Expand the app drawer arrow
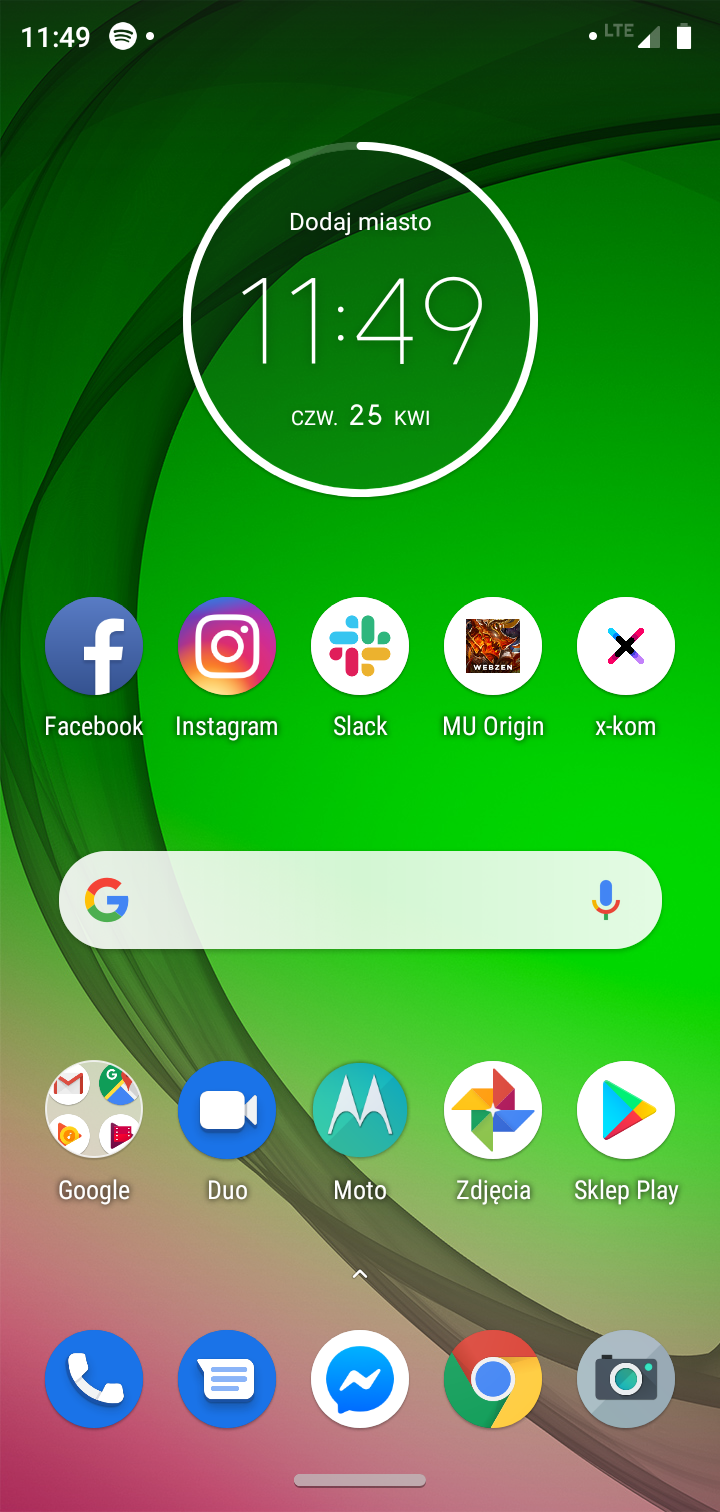This screenshot has width=720, height=1512. 360,1274
